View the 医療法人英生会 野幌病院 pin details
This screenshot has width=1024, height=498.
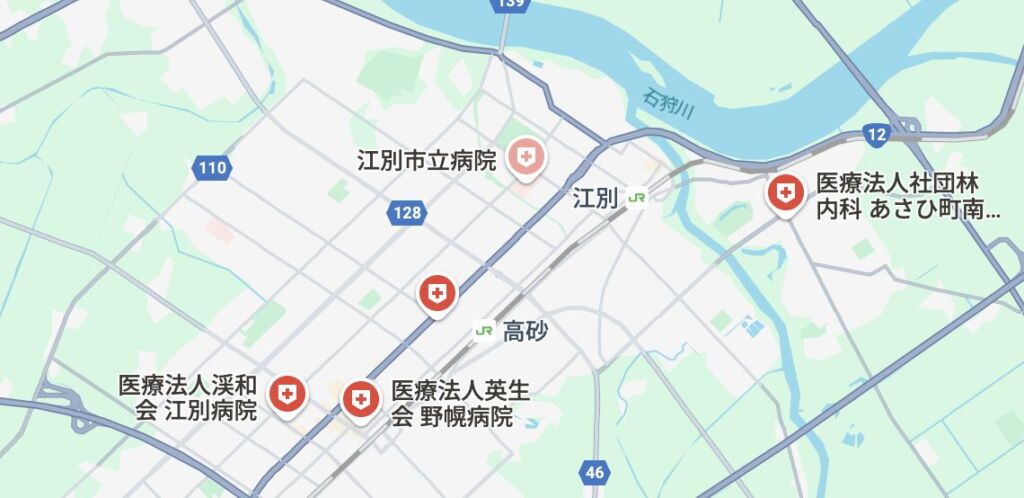point(360,399)
